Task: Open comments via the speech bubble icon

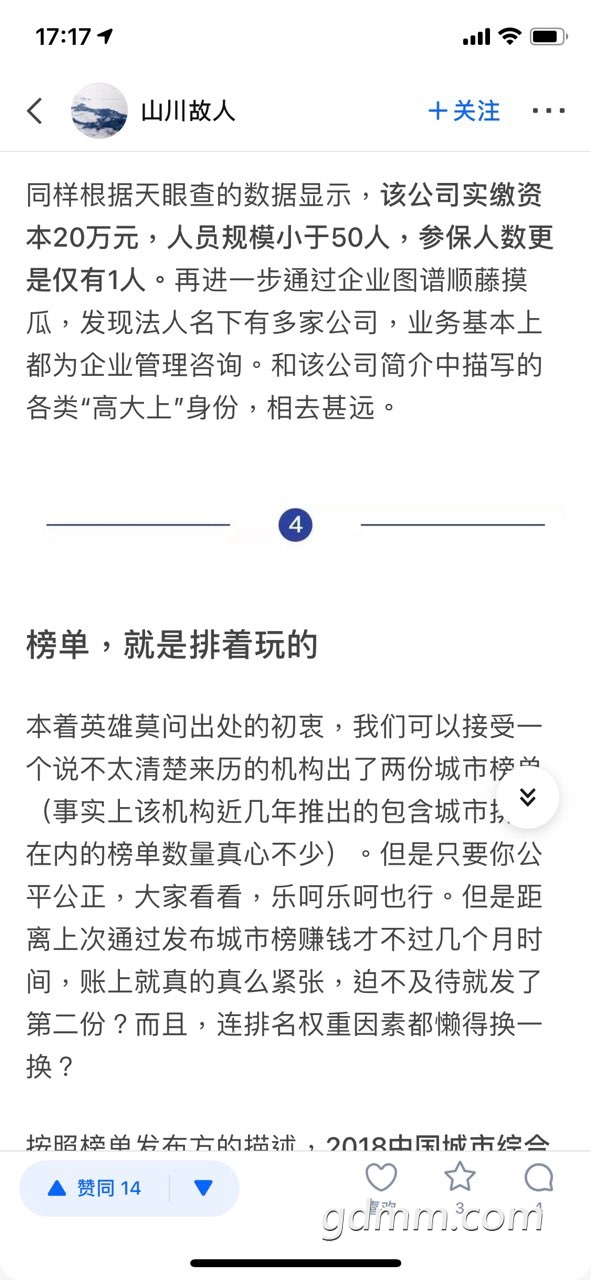Action: (x=539, y=1178)
